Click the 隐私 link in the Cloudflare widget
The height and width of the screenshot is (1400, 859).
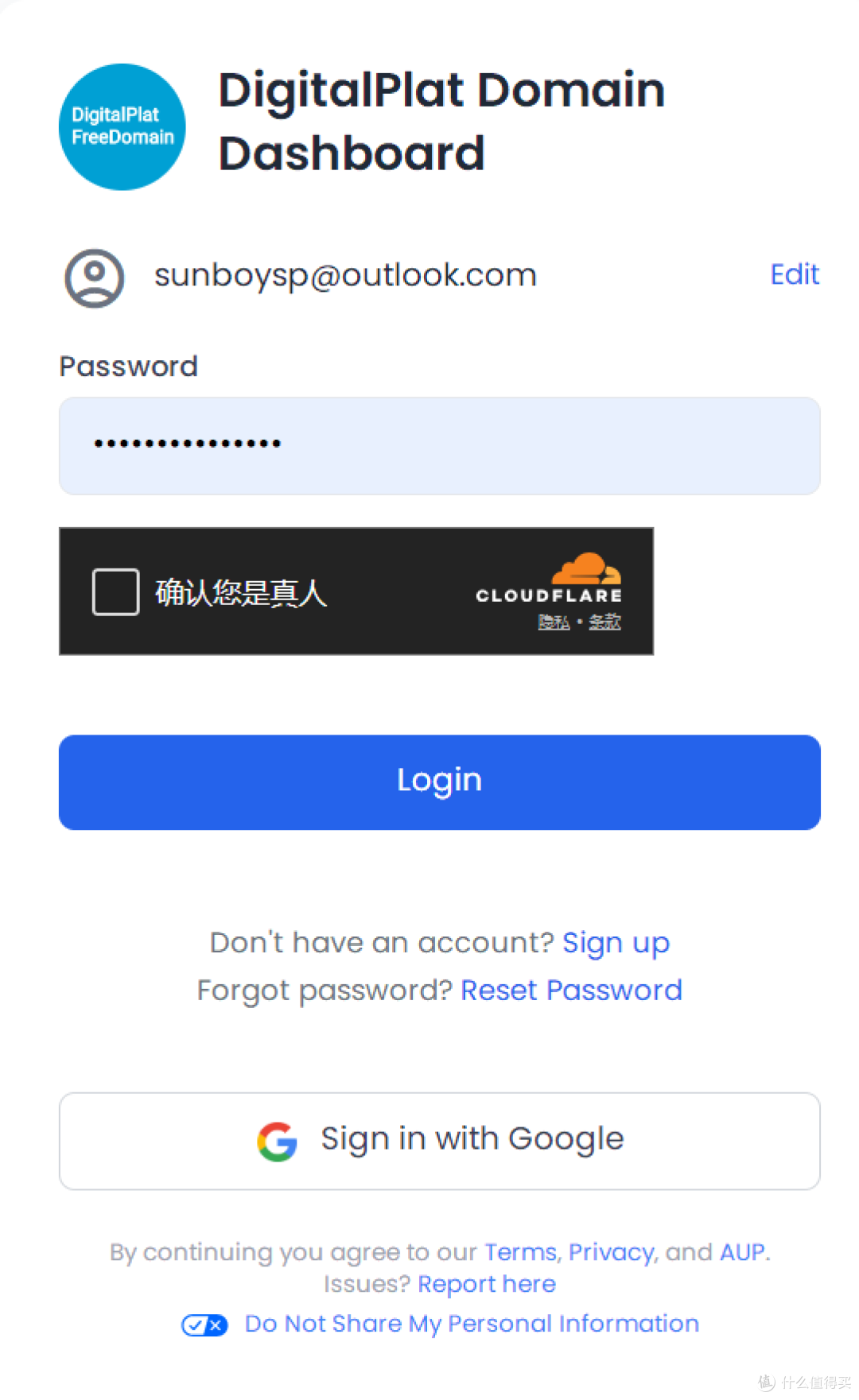click(554, 622)
